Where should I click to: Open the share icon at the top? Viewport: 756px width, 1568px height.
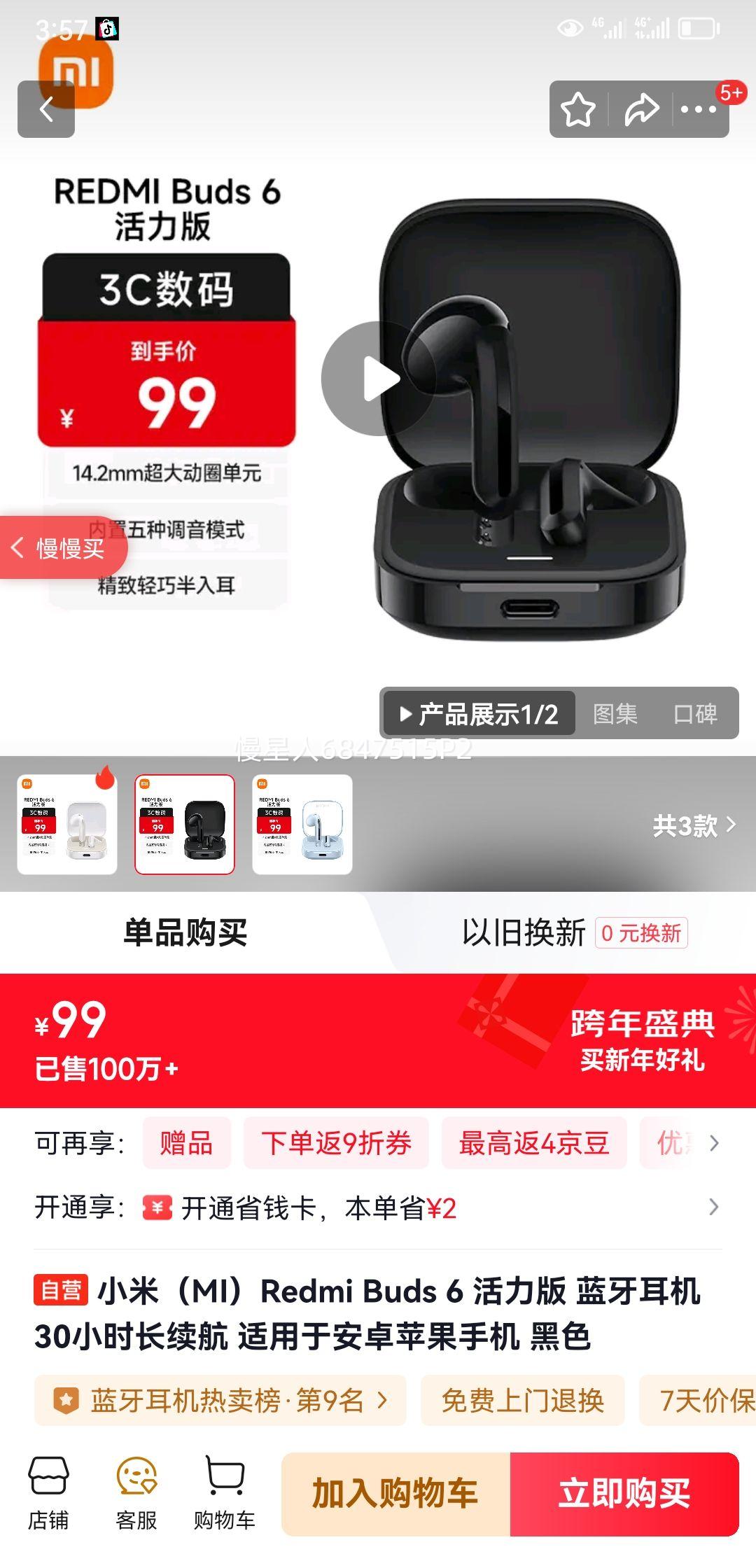pos(641,109)
